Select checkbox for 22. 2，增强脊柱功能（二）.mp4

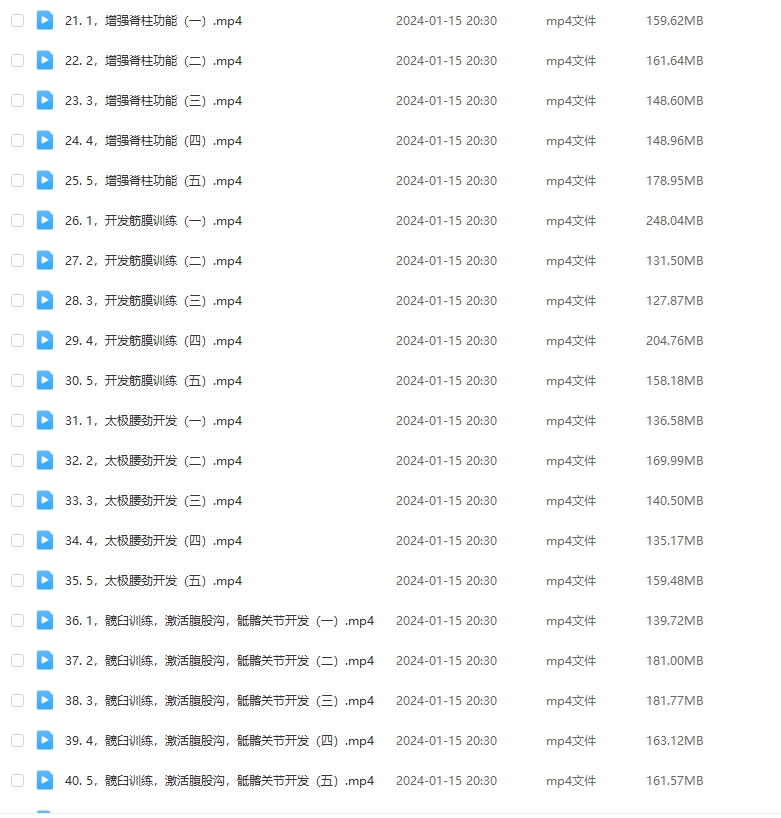(18, 61)
